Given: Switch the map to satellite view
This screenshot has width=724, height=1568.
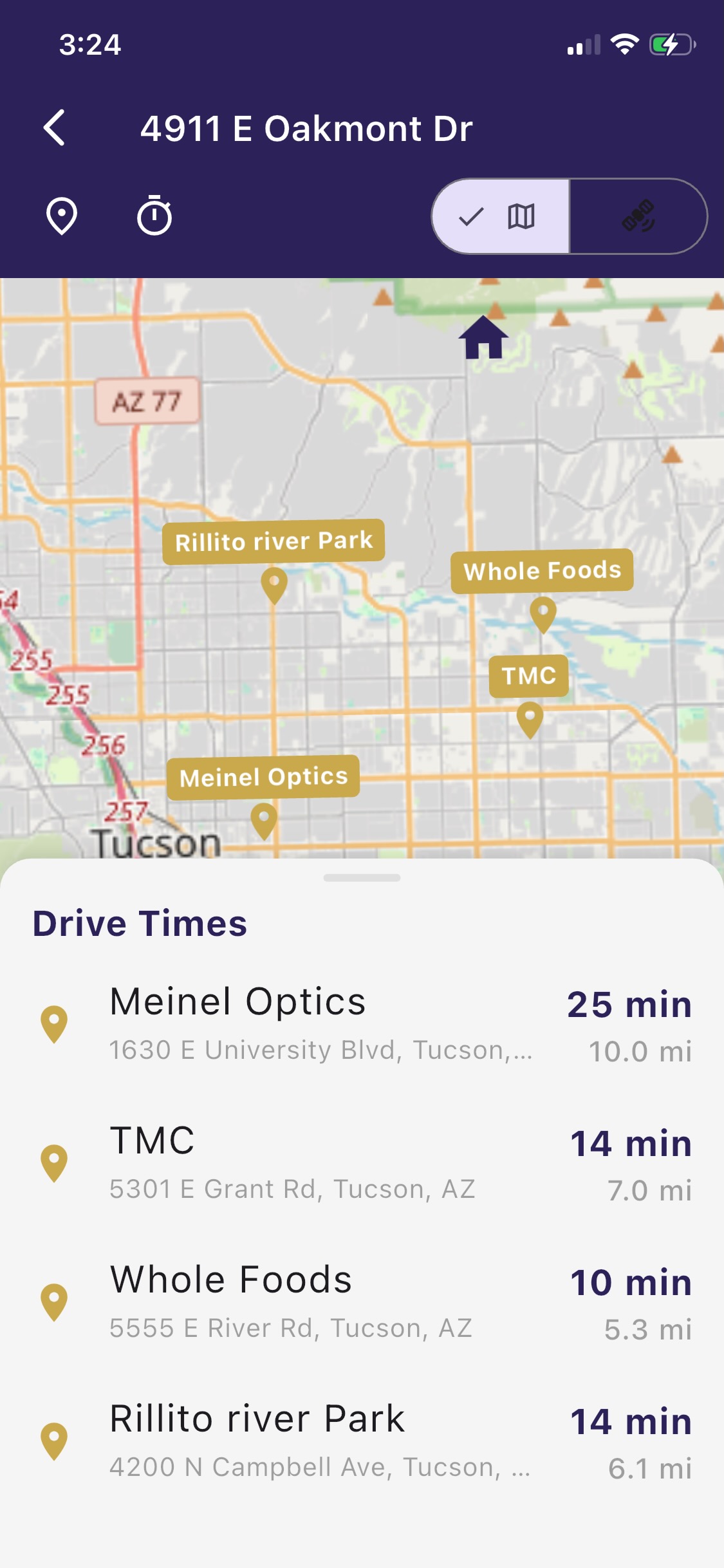Looking at the screenshot, I should [x=639, y=217].
